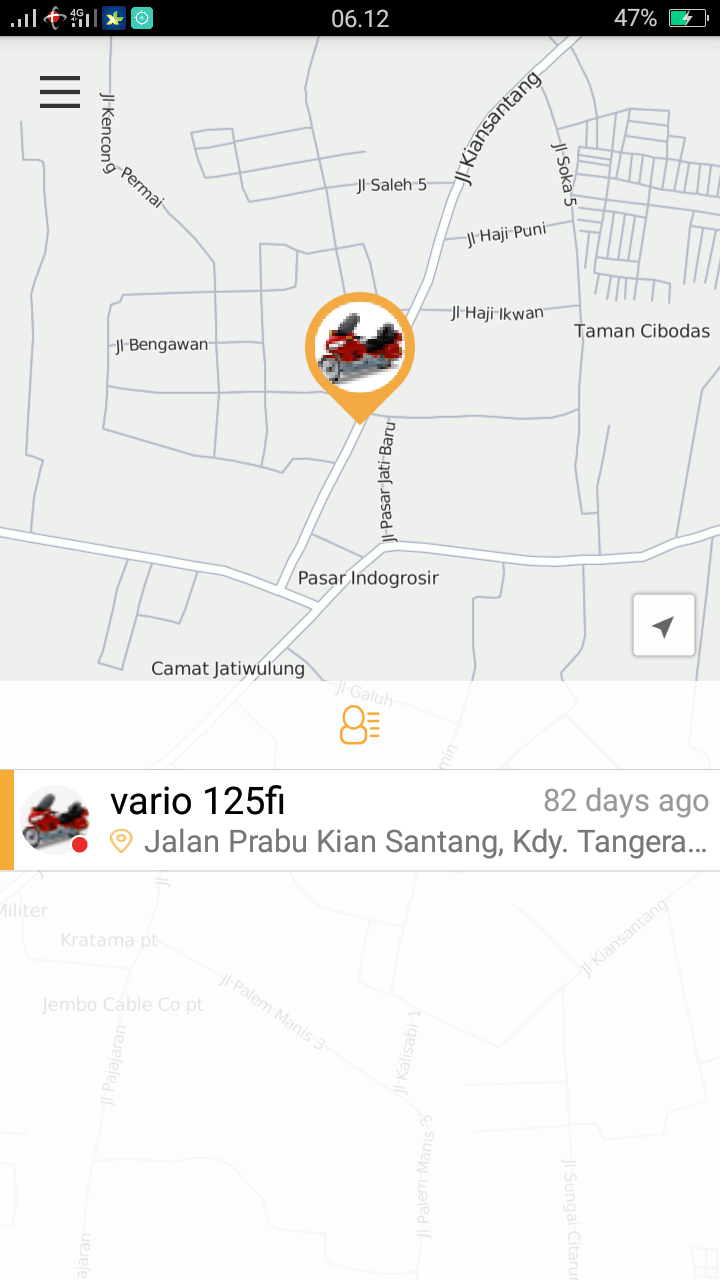Viewport: 720px width, 1280px height.
Task: Toggle the orange highlight bar on device row
Action: point(7,820)
